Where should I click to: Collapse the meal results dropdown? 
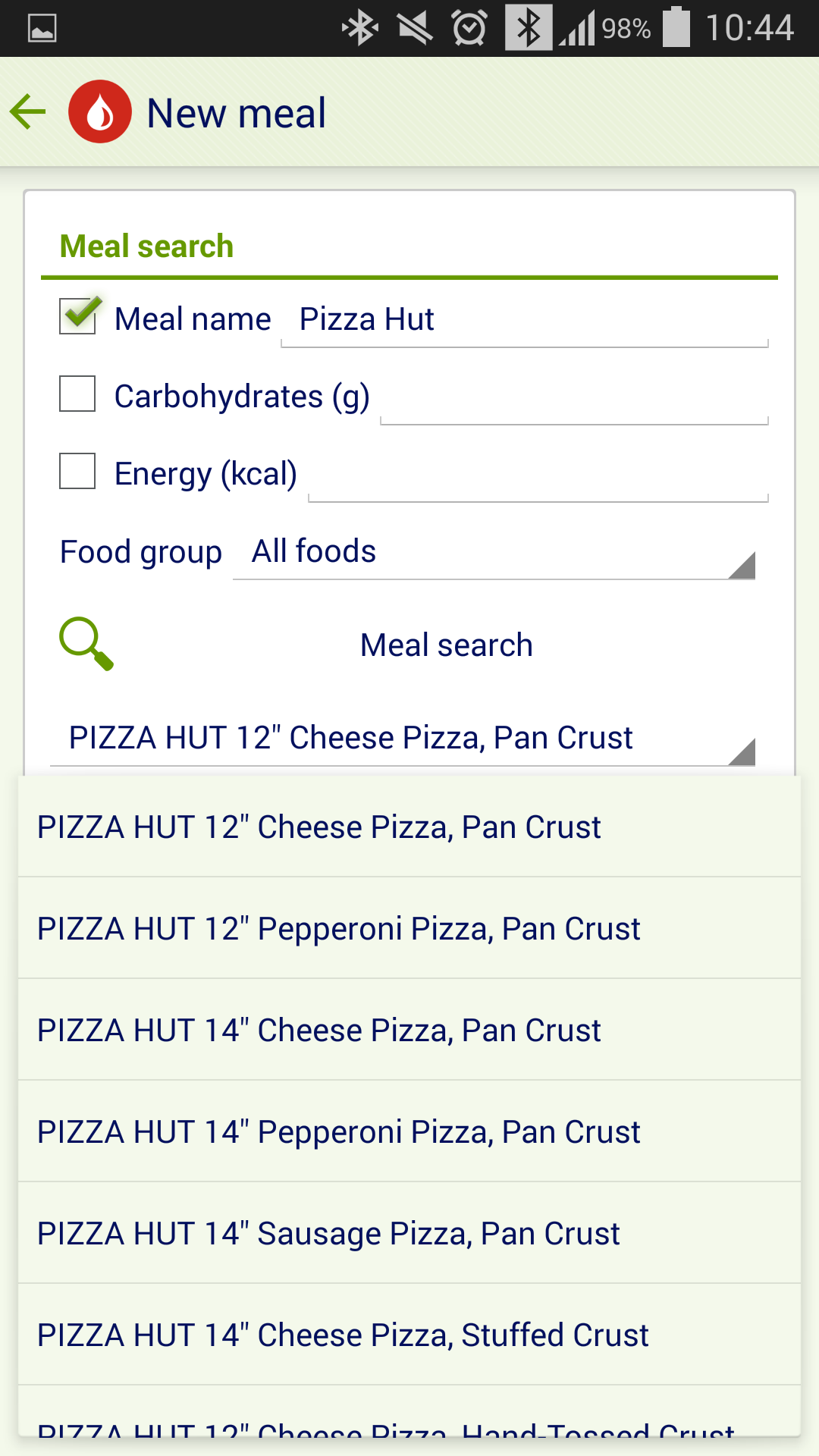[x=402, y=738]
